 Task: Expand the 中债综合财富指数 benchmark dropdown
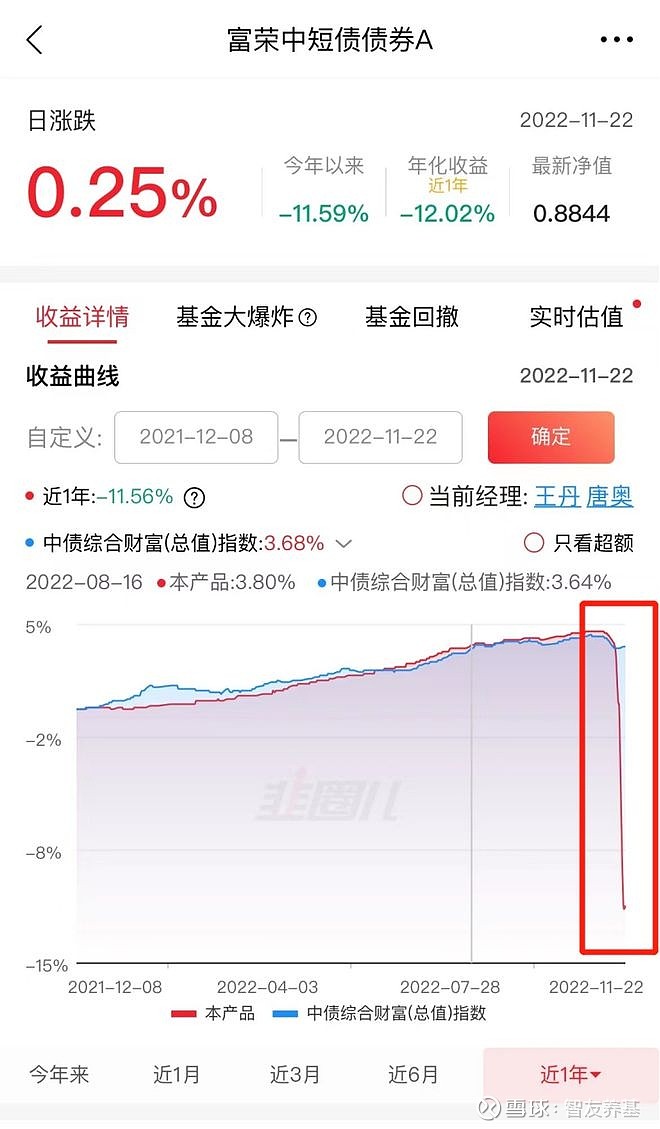click(344, 544)
